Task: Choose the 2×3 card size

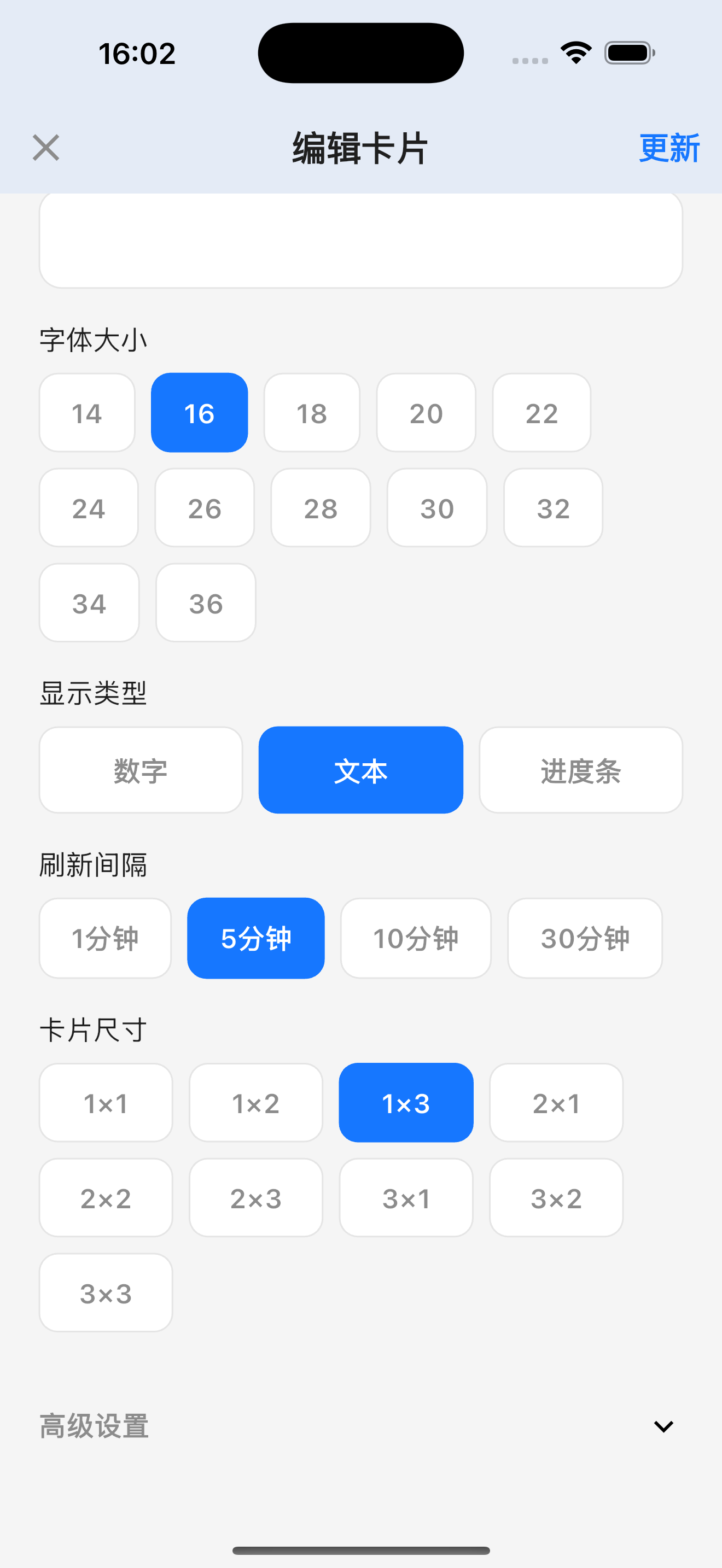Action: (255, 1198)
